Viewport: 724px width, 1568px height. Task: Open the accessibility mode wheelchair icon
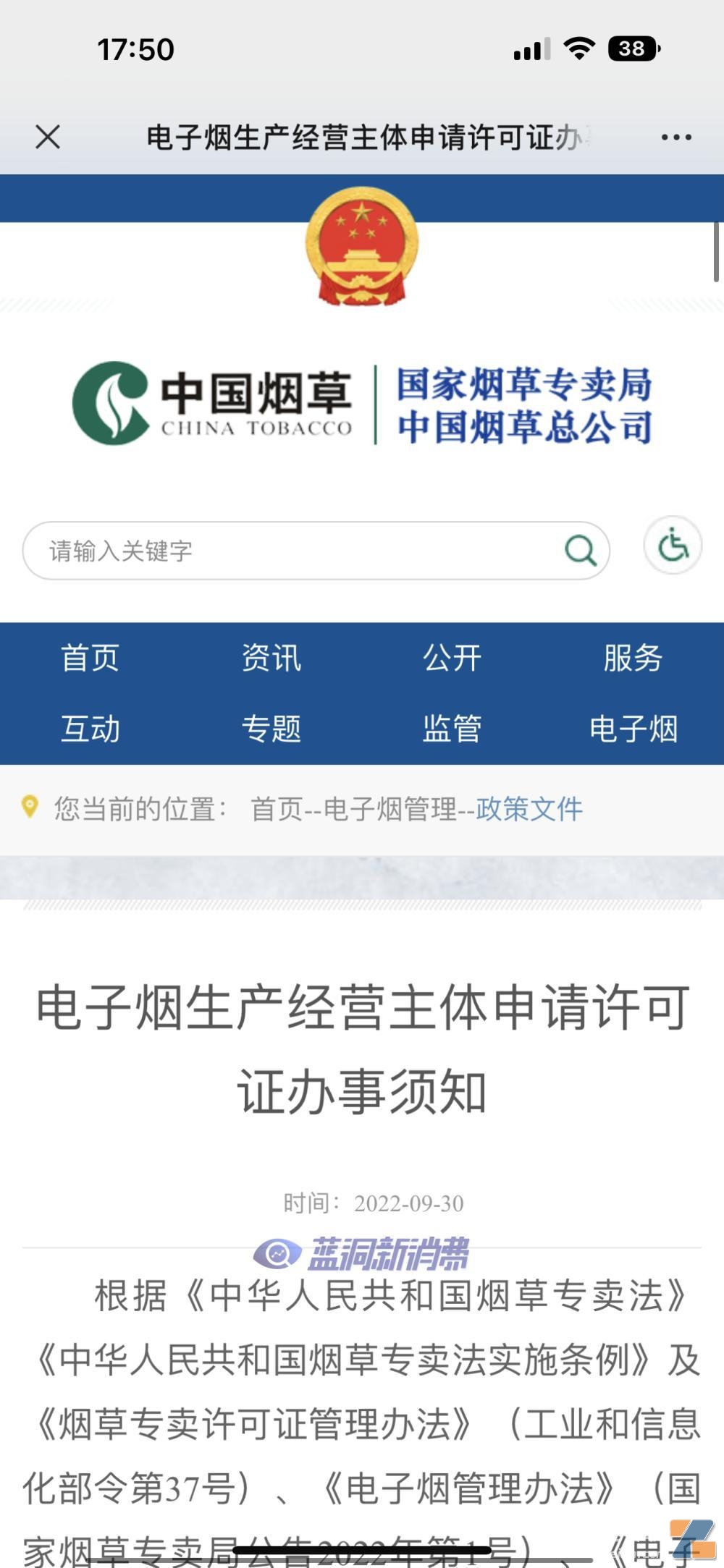coord(673,546)
